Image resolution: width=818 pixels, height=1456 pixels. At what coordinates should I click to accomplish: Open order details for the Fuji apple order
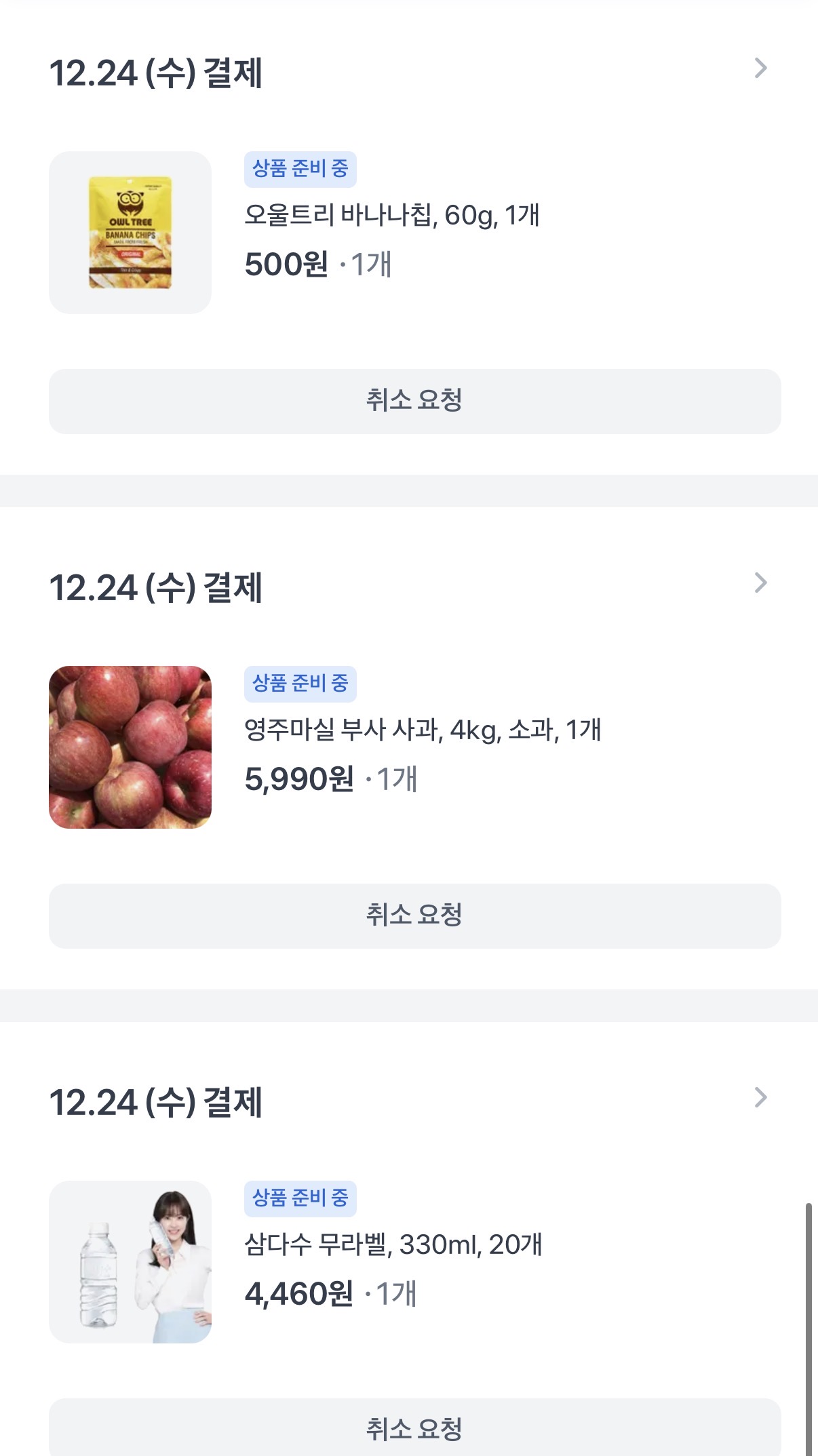point(760,583)
